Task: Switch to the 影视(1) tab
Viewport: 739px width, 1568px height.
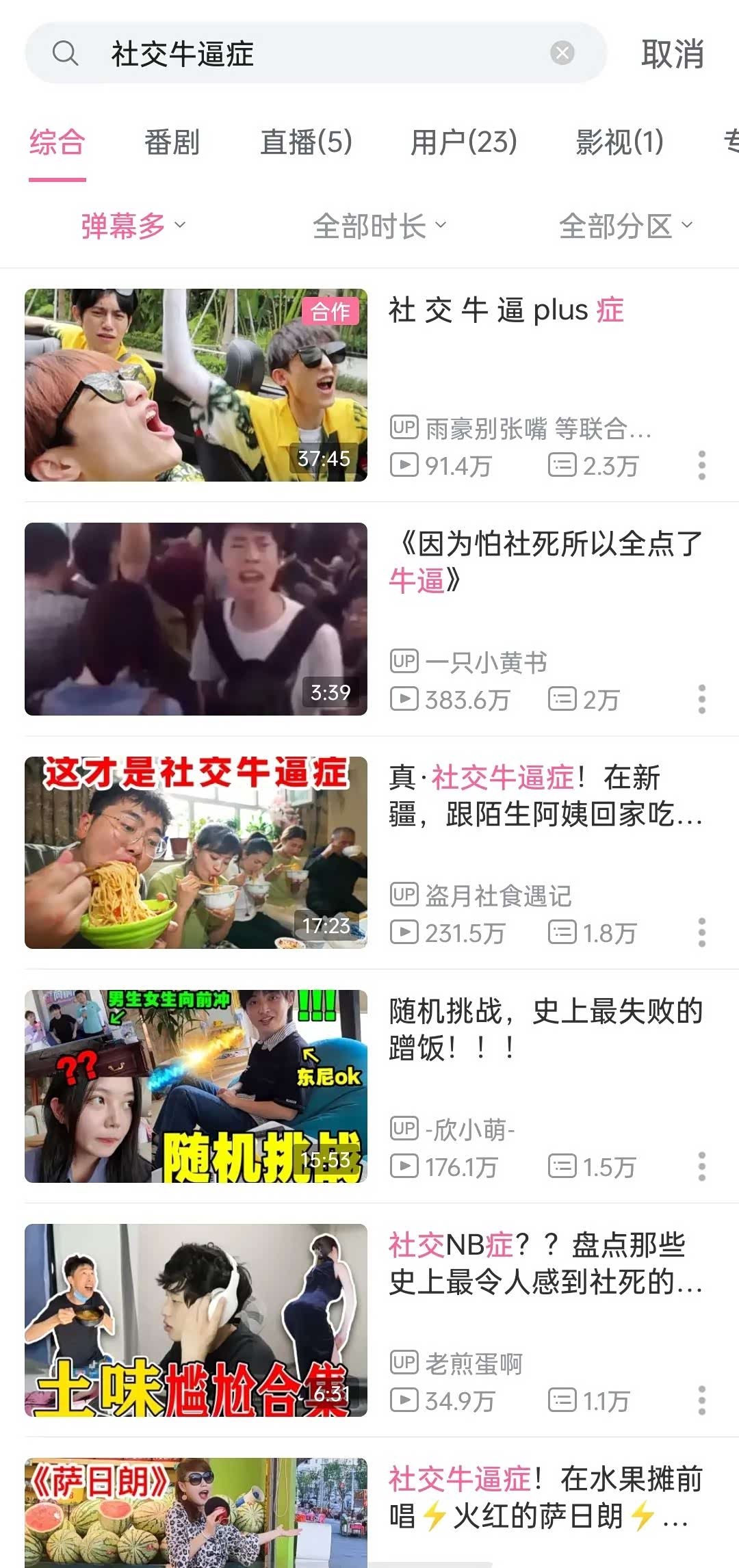Action: (x=619, y=142)
